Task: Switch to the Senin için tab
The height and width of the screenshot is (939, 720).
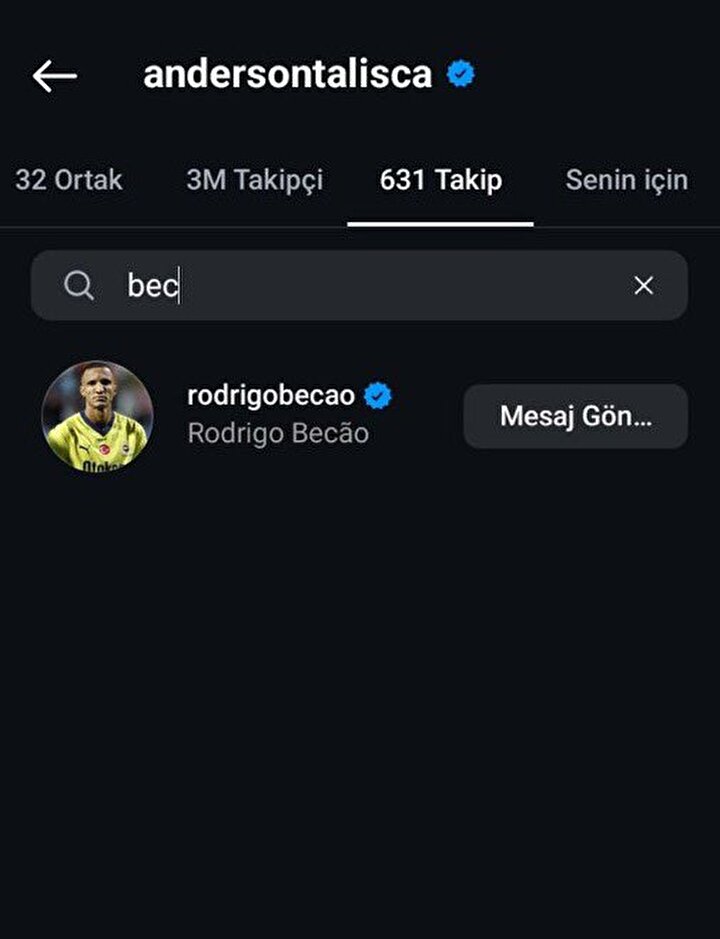Action: (x=627, y=180)
